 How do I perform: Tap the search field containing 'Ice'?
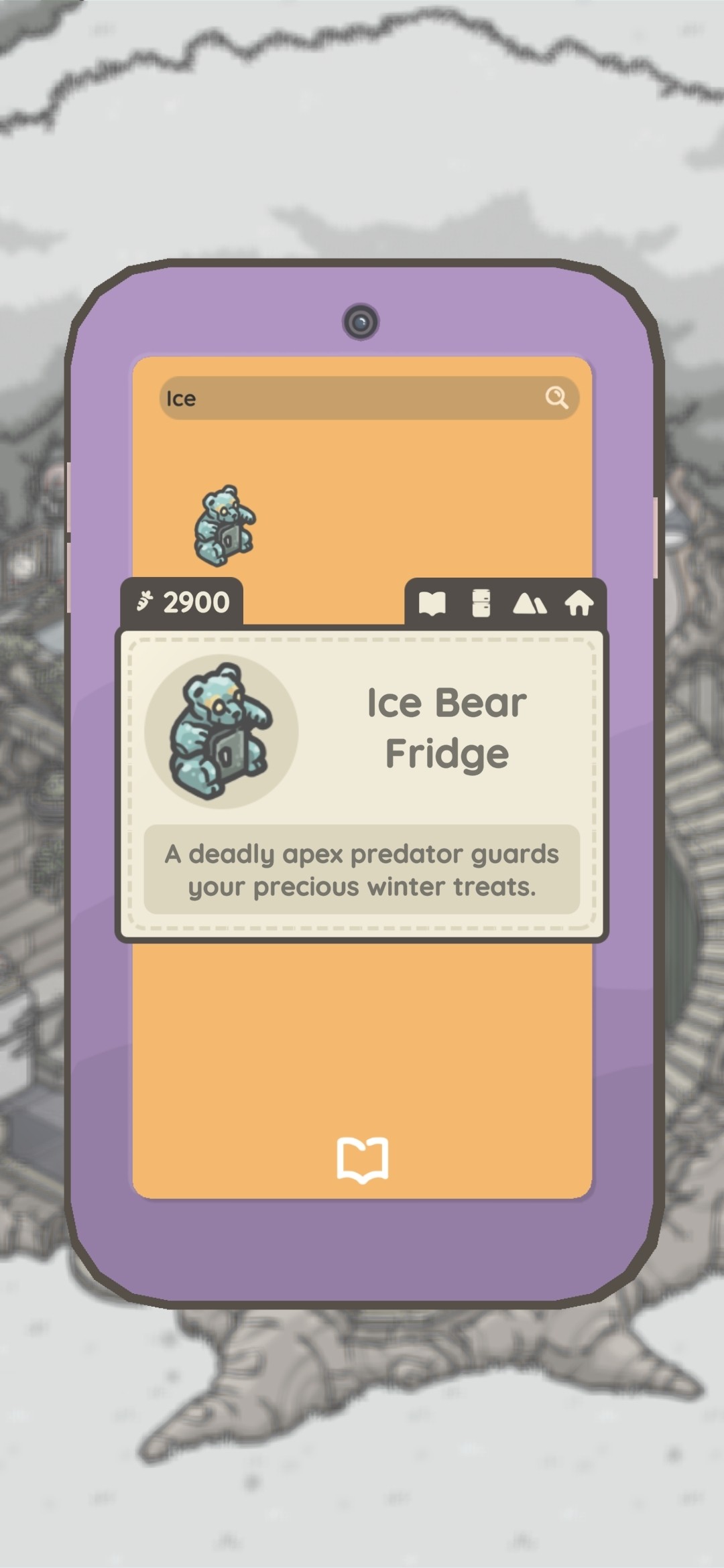349,398
